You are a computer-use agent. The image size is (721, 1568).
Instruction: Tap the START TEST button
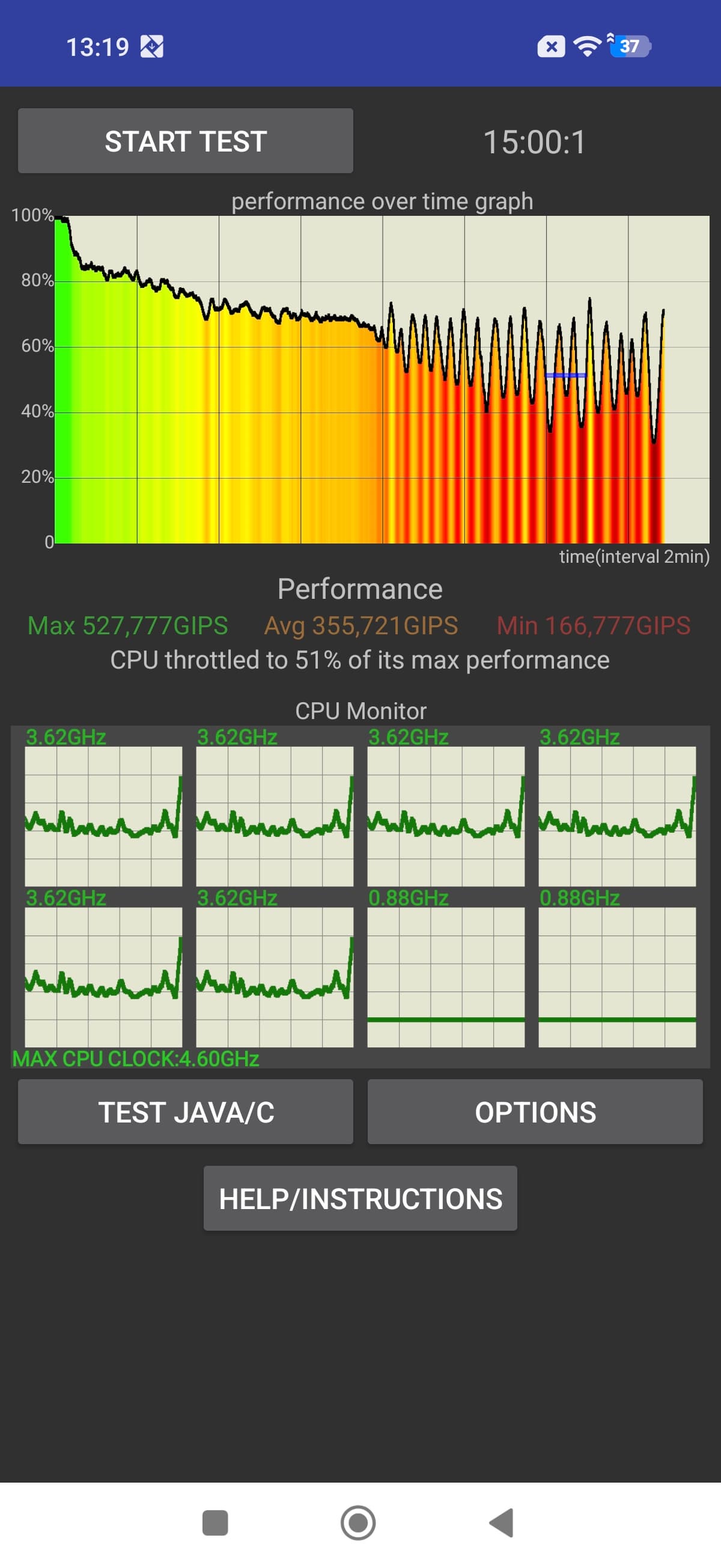tap(186, 141)
